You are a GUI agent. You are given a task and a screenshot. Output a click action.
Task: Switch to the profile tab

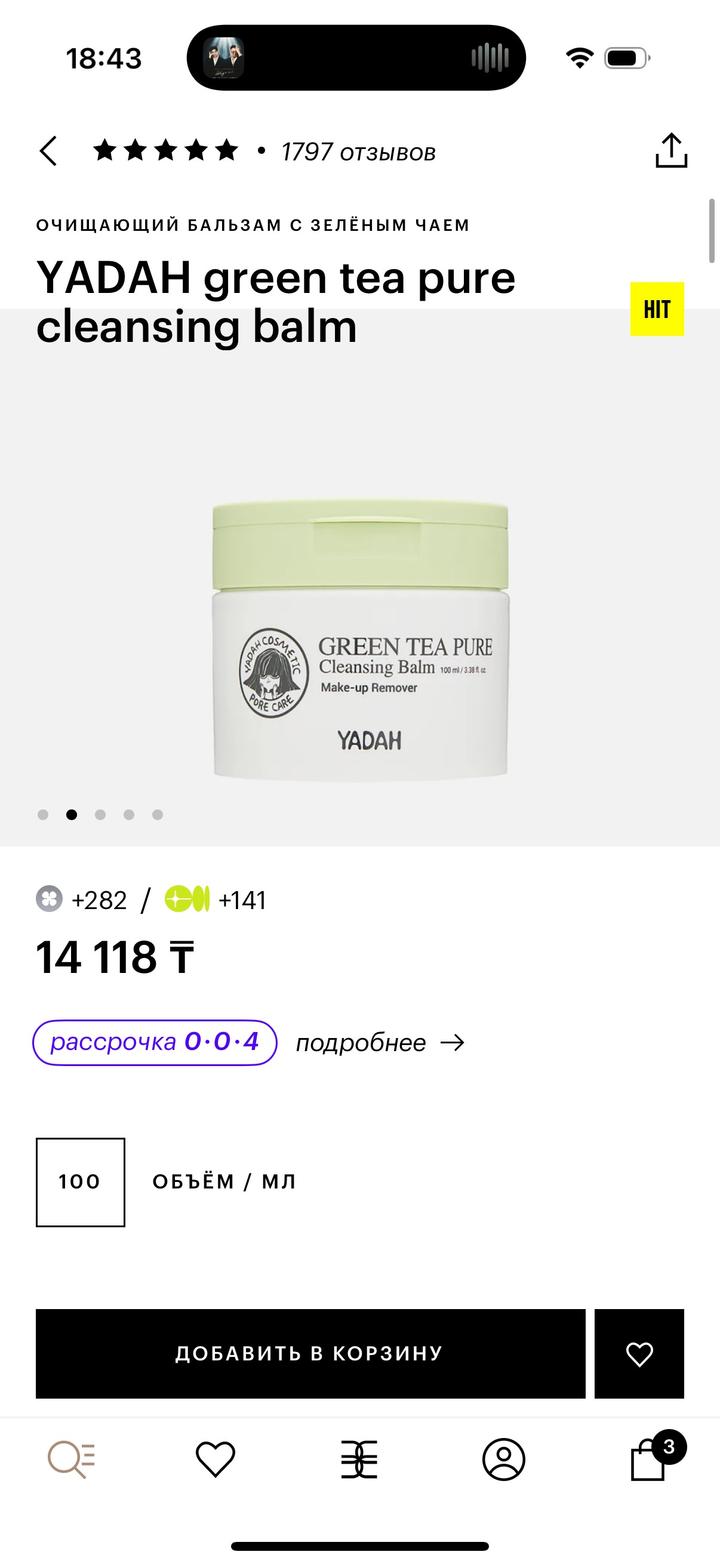(x=503, y=1459)
